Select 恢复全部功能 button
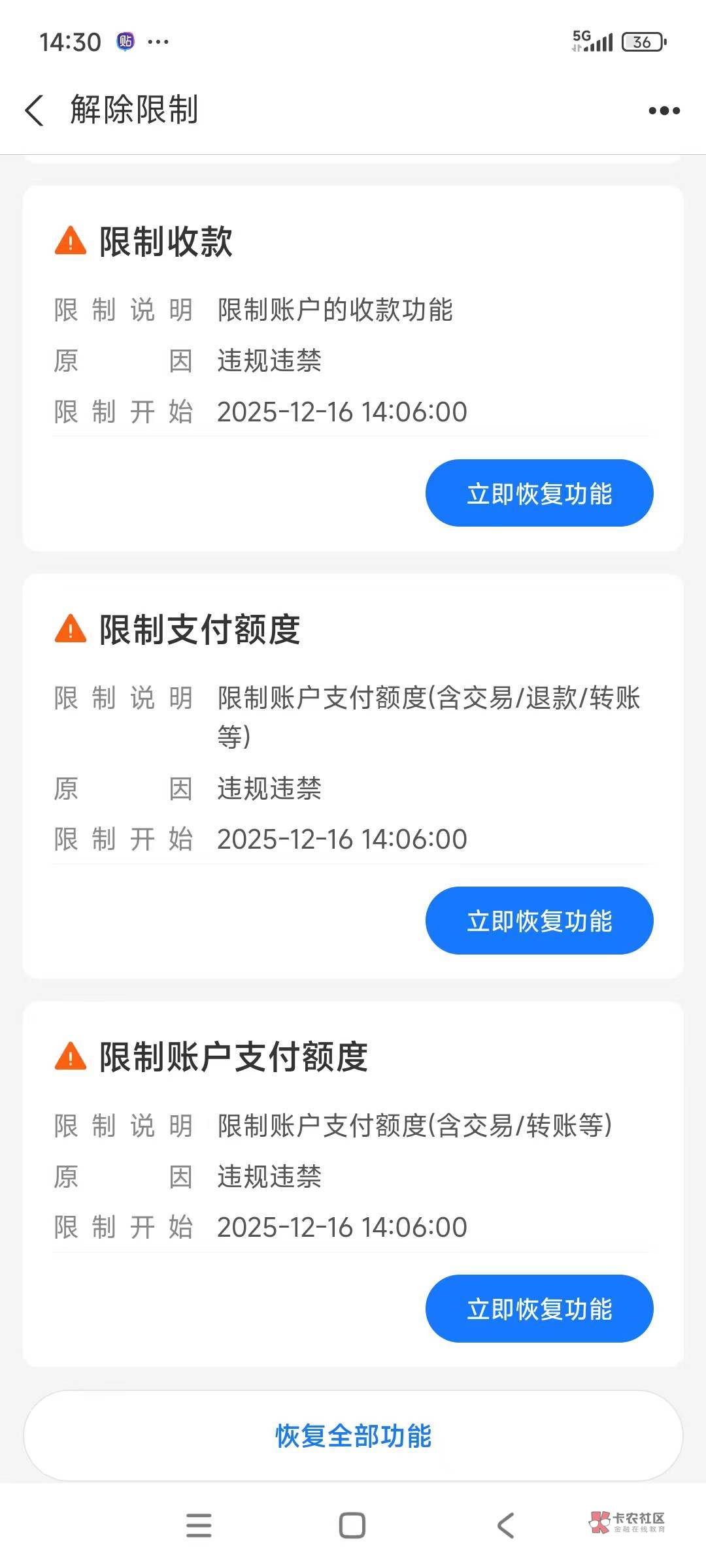Viewport: 706px width, 1568px height. click(353, 1435)
